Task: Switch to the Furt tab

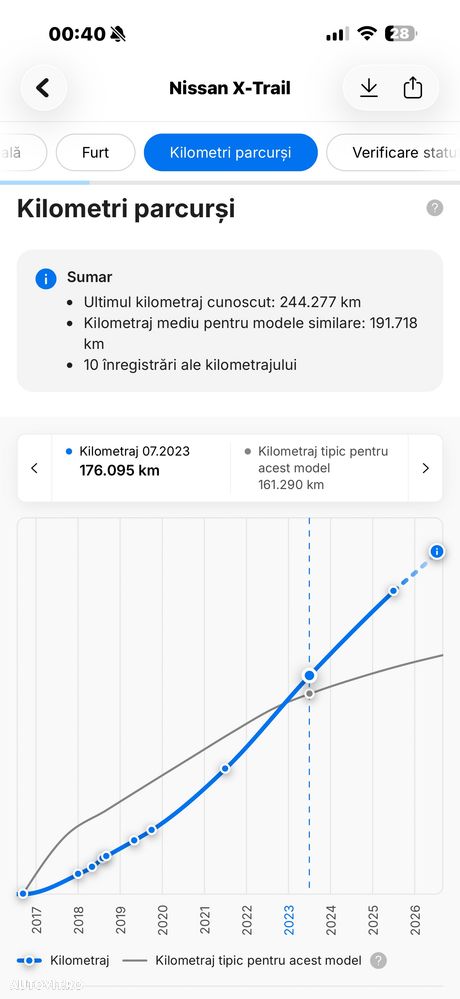Action: pyautogui.click(x=96, y=153)
